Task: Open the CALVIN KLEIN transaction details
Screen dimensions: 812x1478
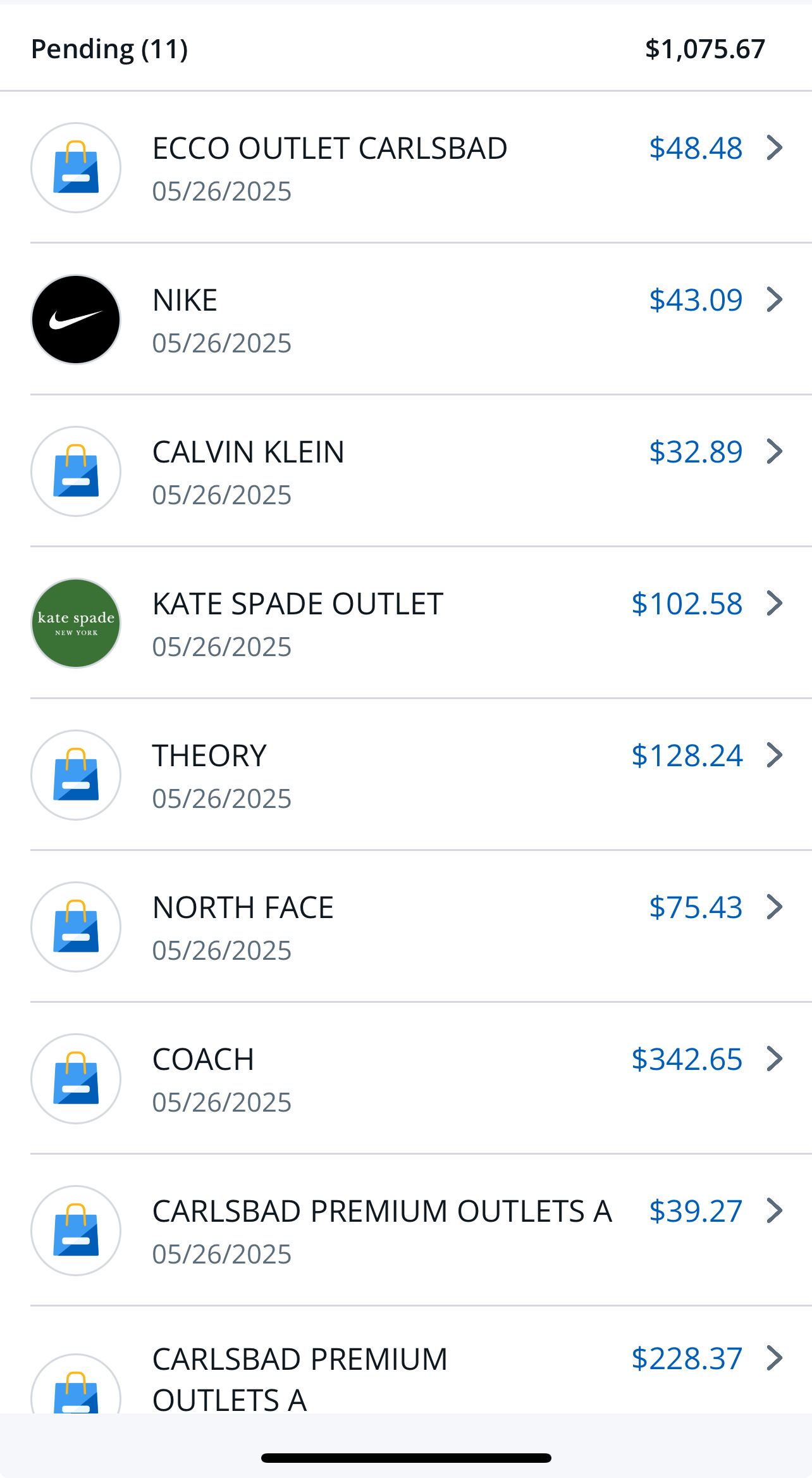Action: tap(406, 471)
